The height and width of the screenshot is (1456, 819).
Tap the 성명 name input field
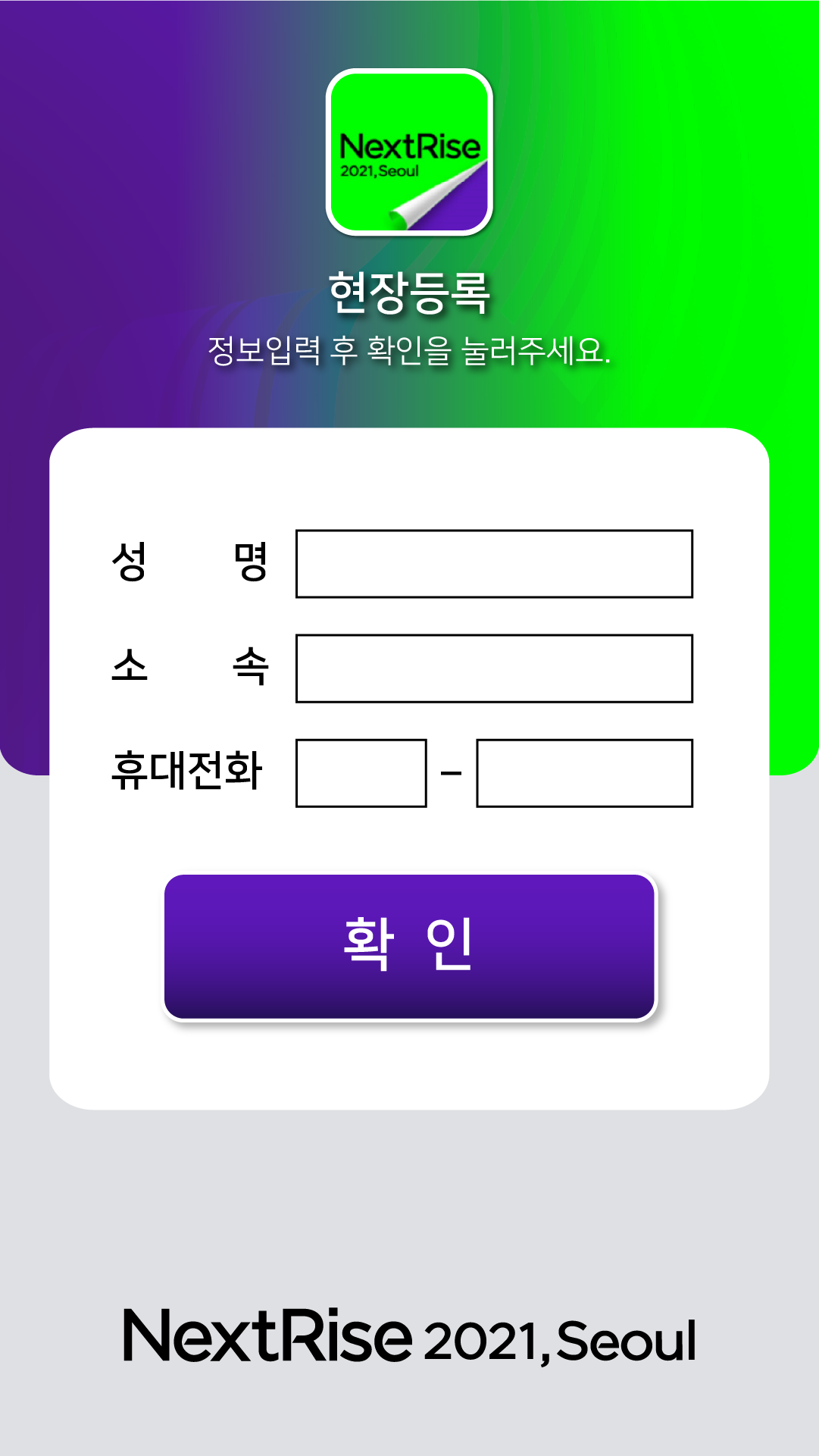pos(494,564)
